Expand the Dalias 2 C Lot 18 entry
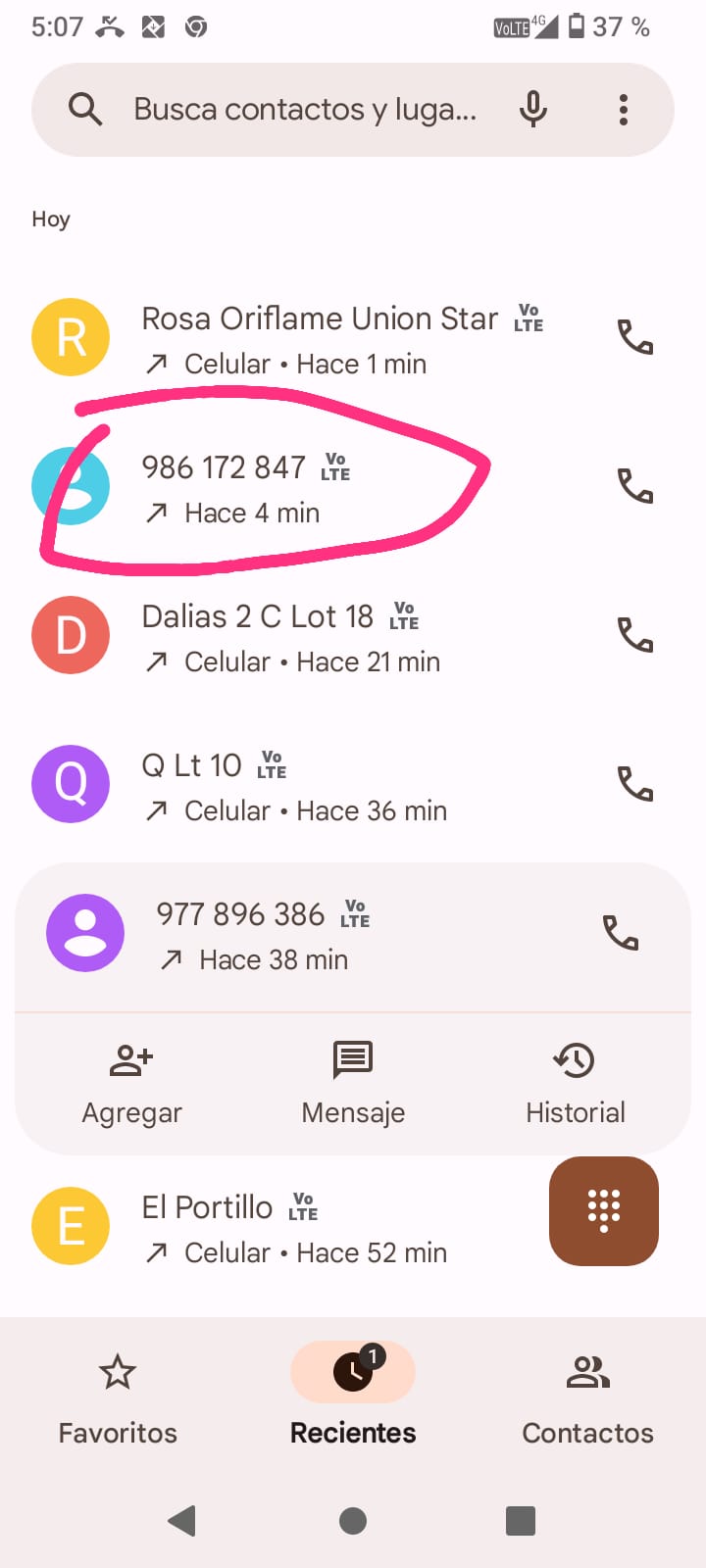 point(324,637)
